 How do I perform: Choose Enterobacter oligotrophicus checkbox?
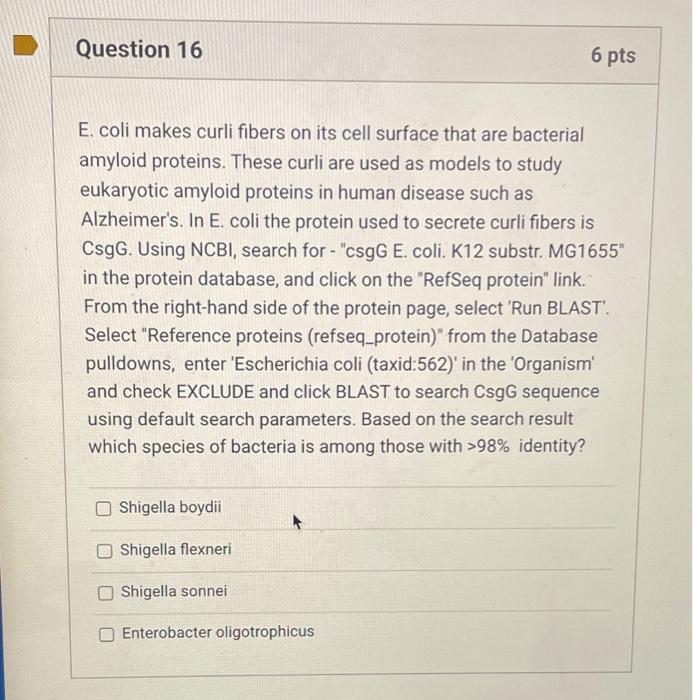click(x=106, y=632)
